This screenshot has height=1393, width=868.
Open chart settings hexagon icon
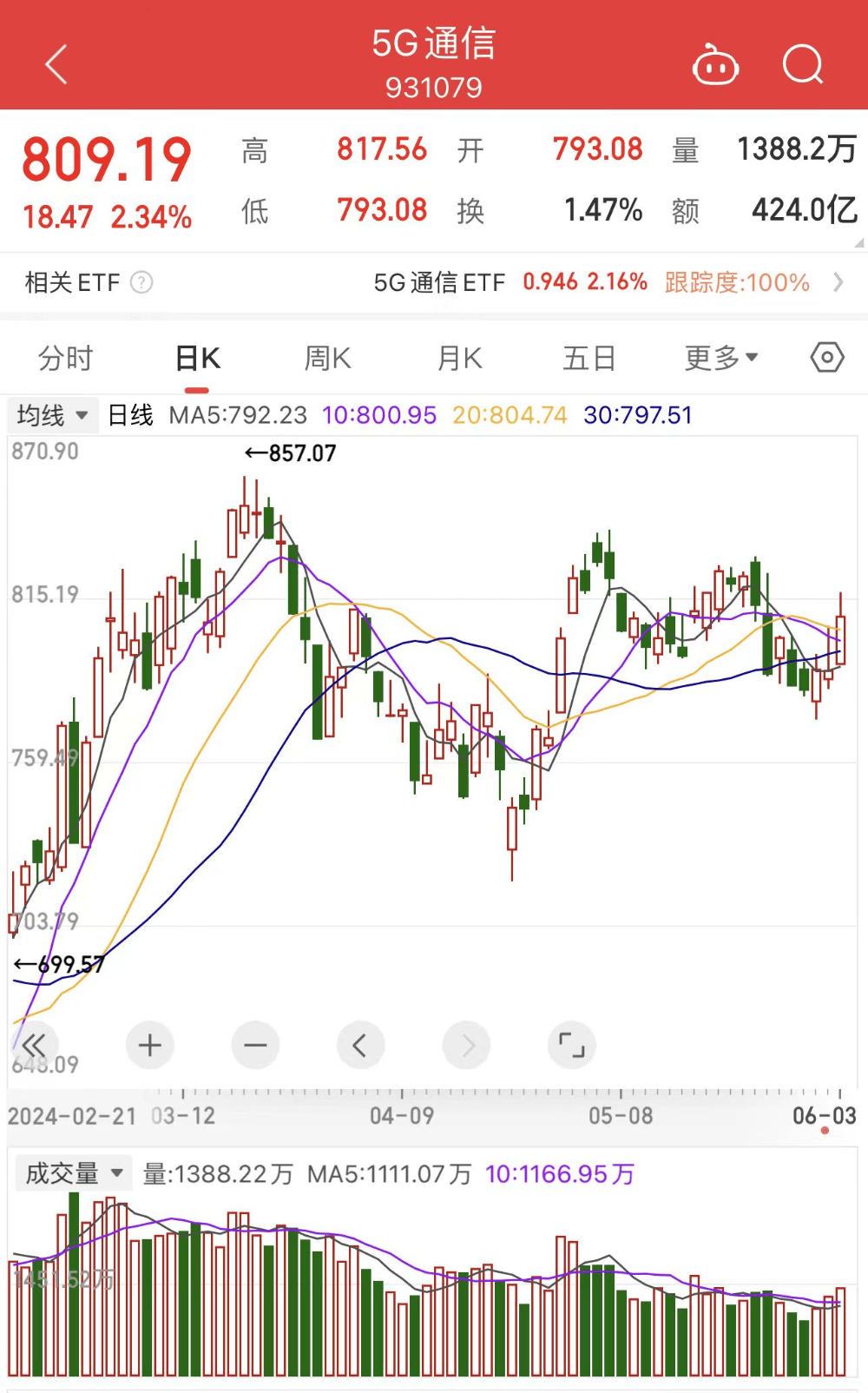pyautogui.click(x=826, y=357)
